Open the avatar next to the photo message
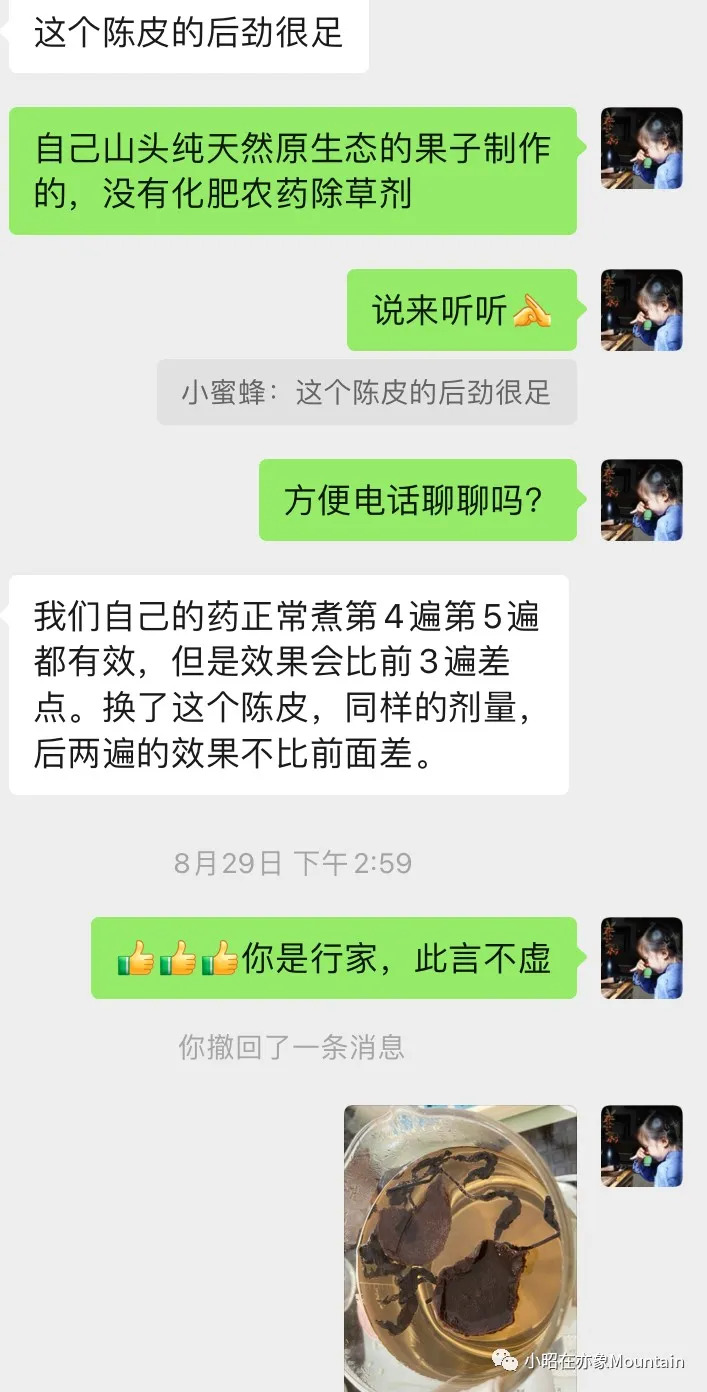The width and height of the screenshot is (707, 1392). click(641, 1146)
